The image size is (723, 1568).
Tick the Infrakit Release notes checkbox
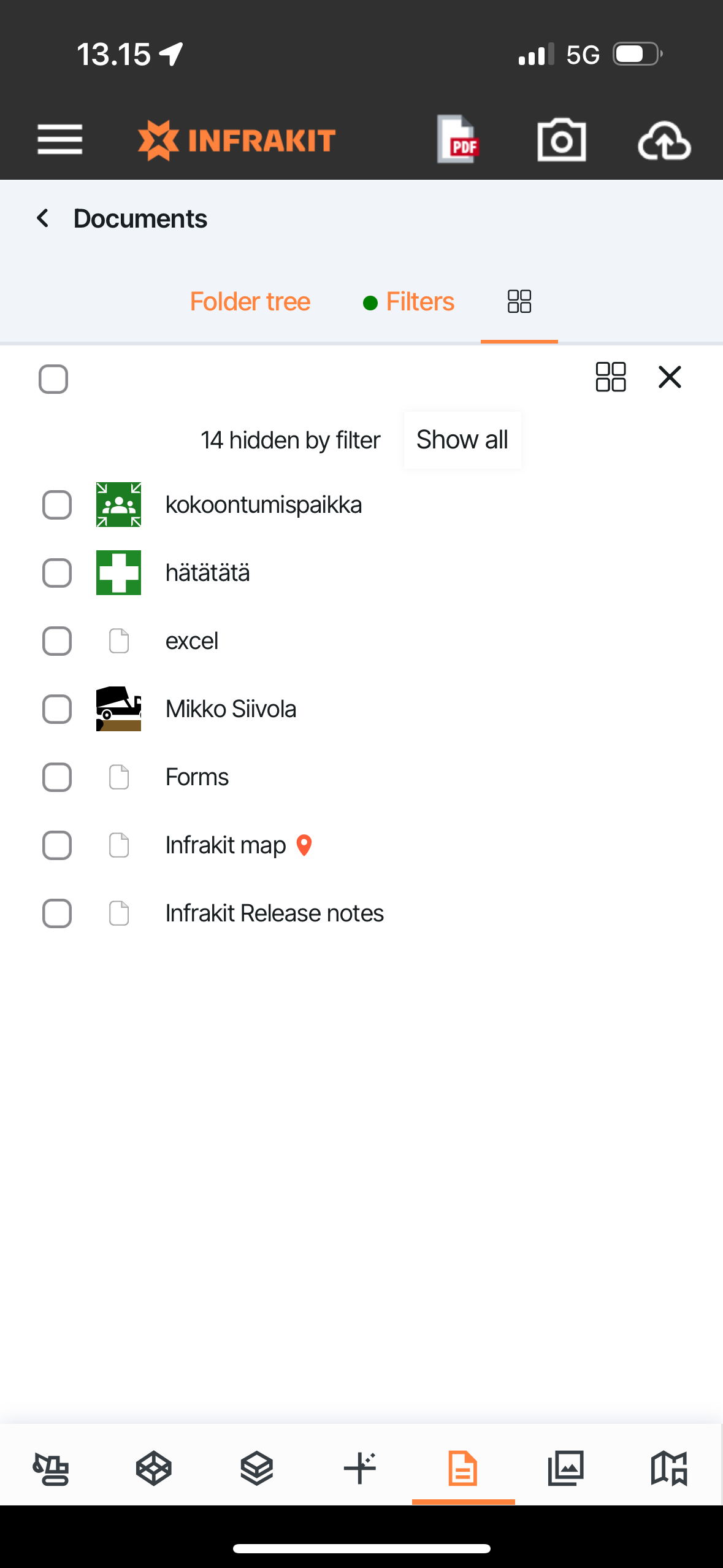[x=57, y=913]
